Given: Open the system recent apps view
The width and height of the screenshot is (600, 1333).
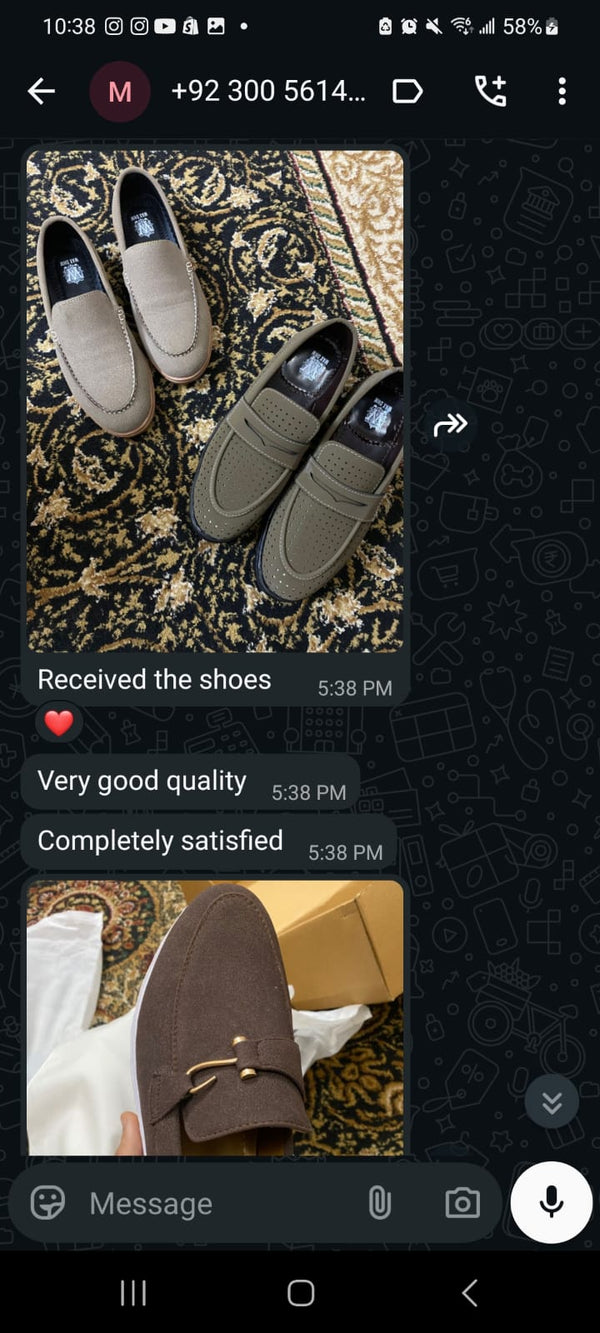Looking at the screenshot, I should [133, 1293].
